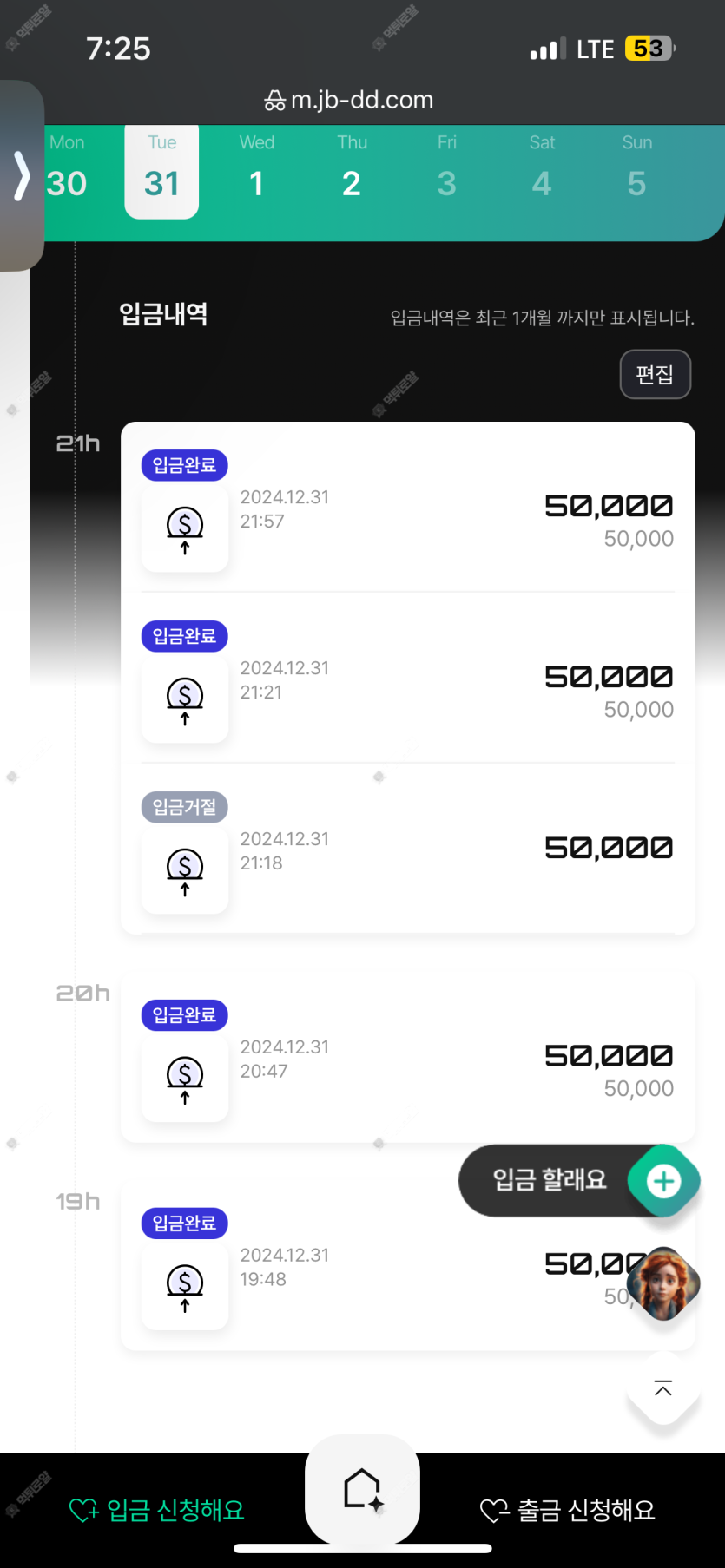Select Monday 30 in the date strip
The image size is (725, 1568).
(67, 169)
